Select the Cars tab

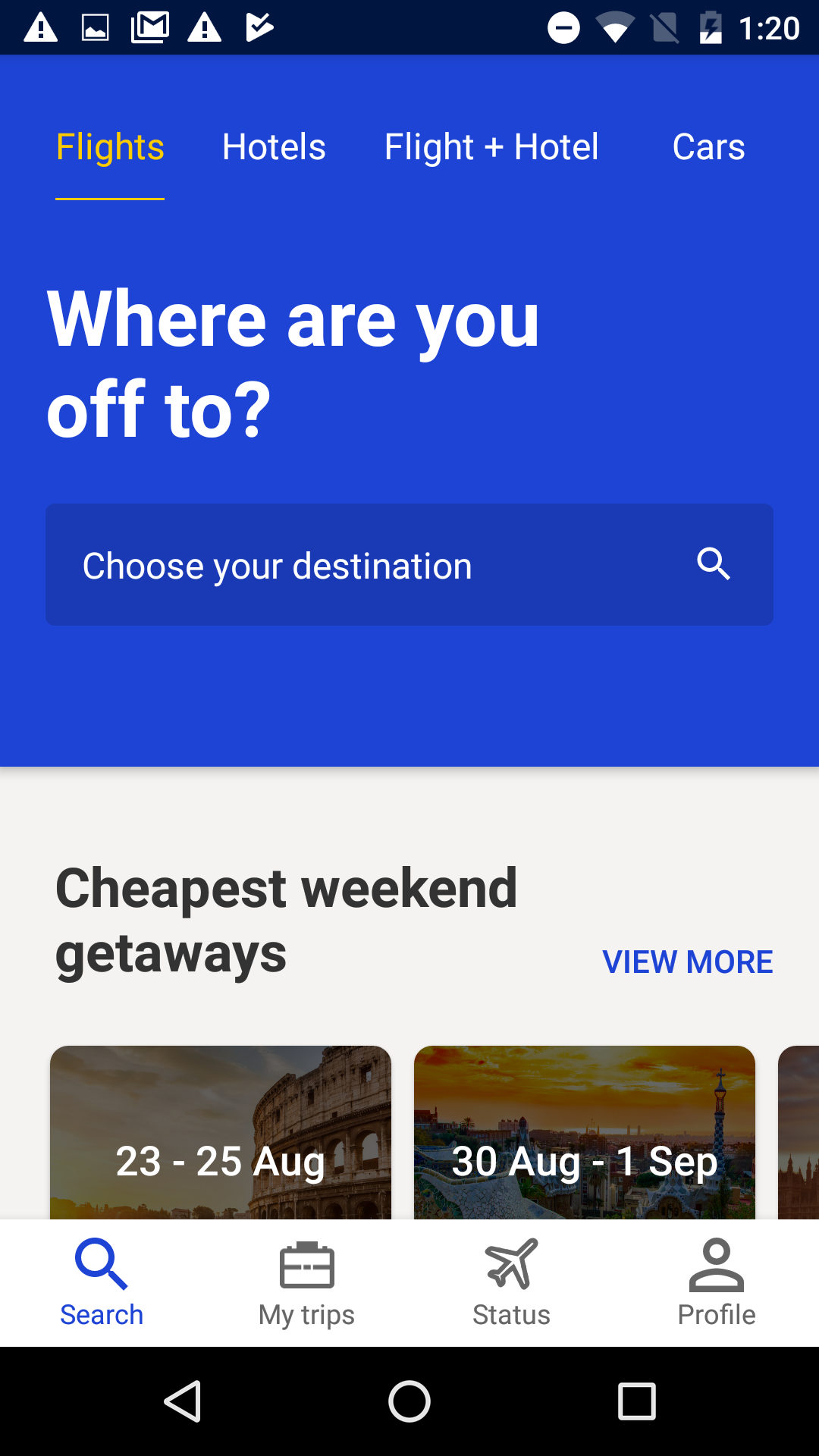708,147
